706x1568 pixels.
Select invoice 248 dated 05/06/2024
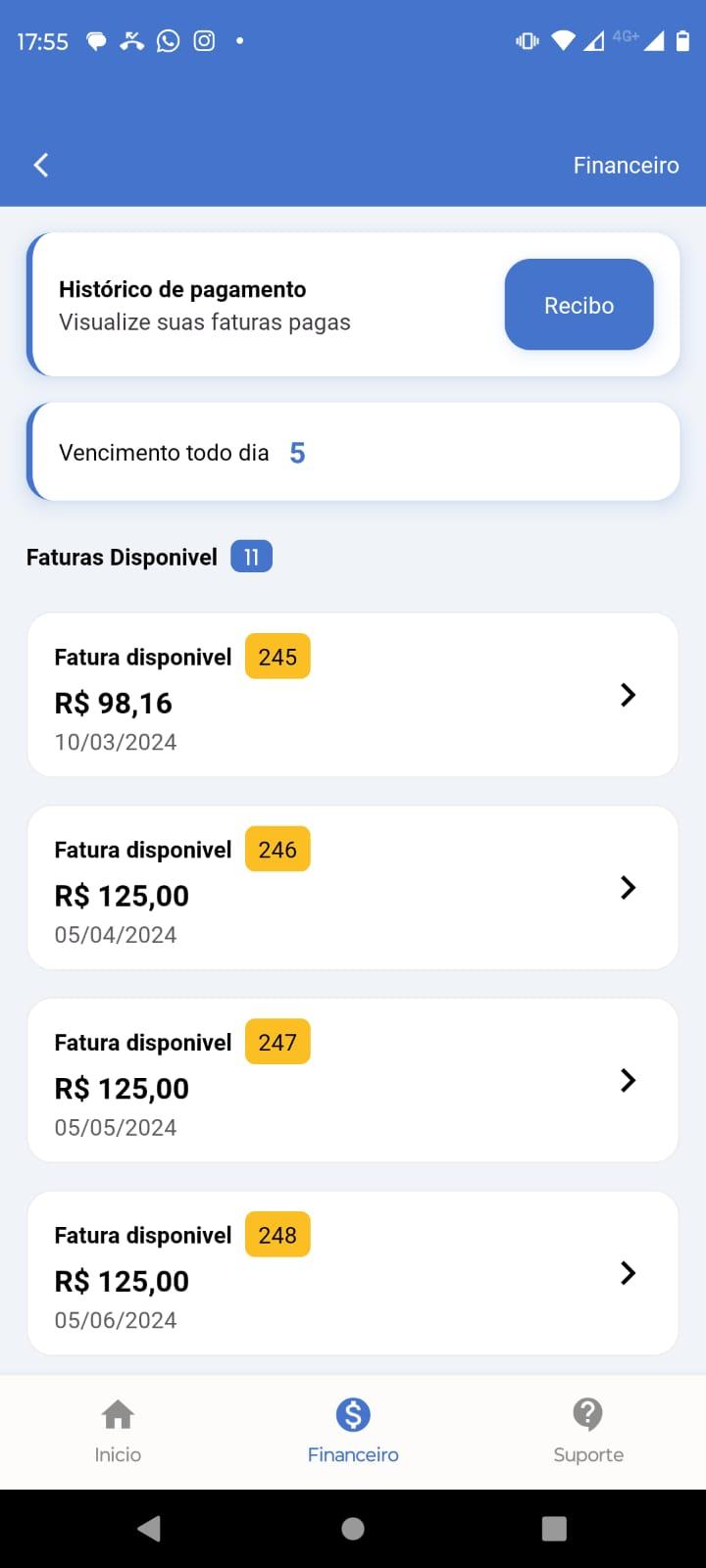pos(353,1273)
